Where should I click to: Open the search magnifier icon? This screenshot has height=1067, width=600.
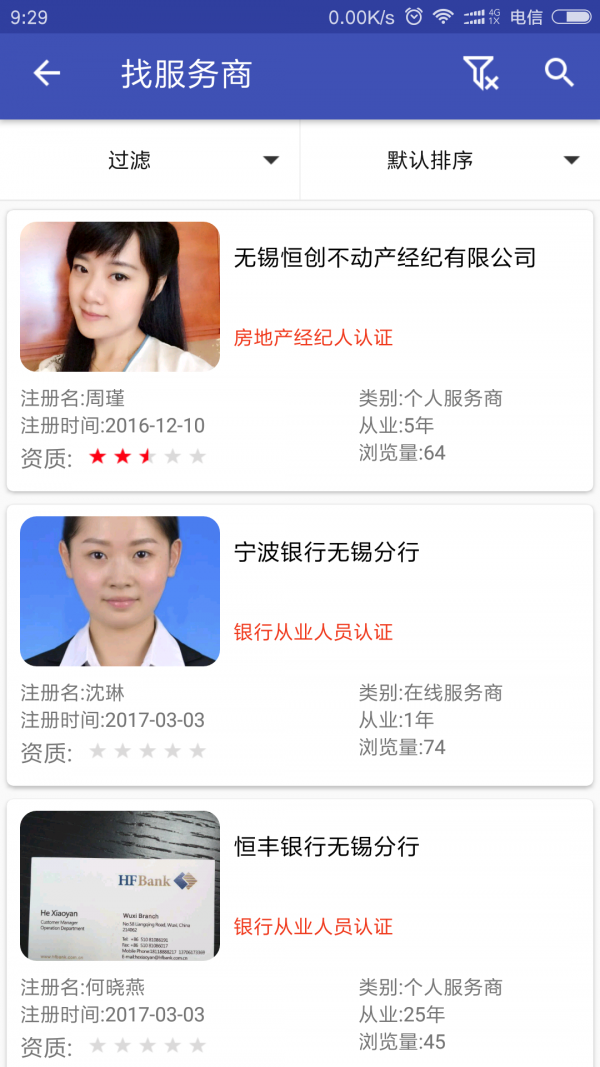click(x=559, y=73)
